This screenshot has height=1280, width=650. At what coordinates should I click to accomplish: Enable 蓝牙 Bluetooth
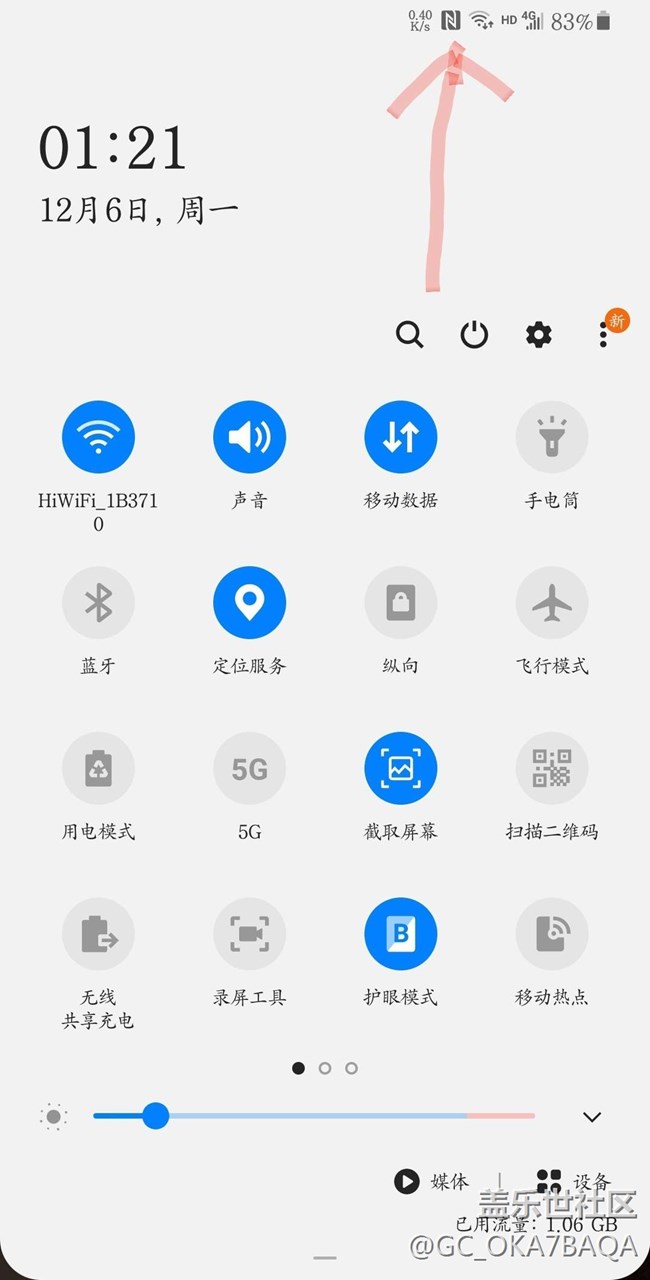[98, 602]
